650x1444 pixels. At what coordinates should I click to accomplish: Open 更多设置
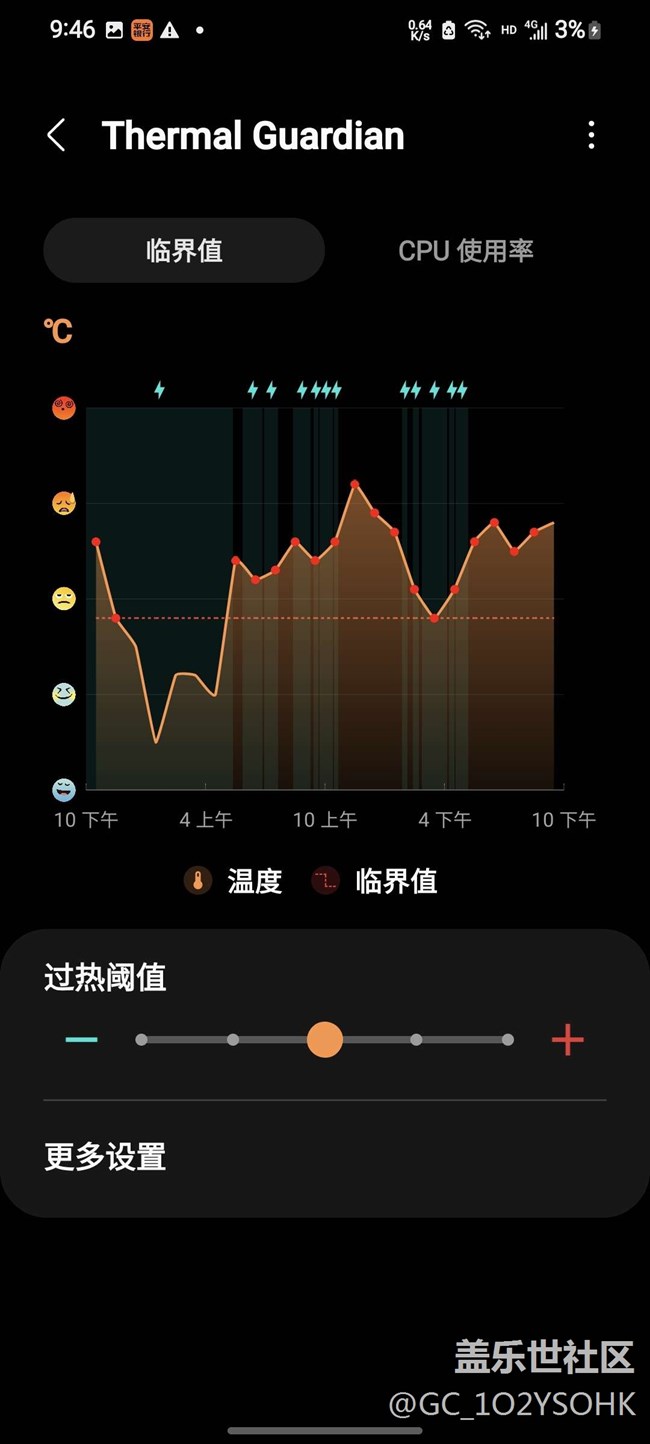[x=105, y=1157]
